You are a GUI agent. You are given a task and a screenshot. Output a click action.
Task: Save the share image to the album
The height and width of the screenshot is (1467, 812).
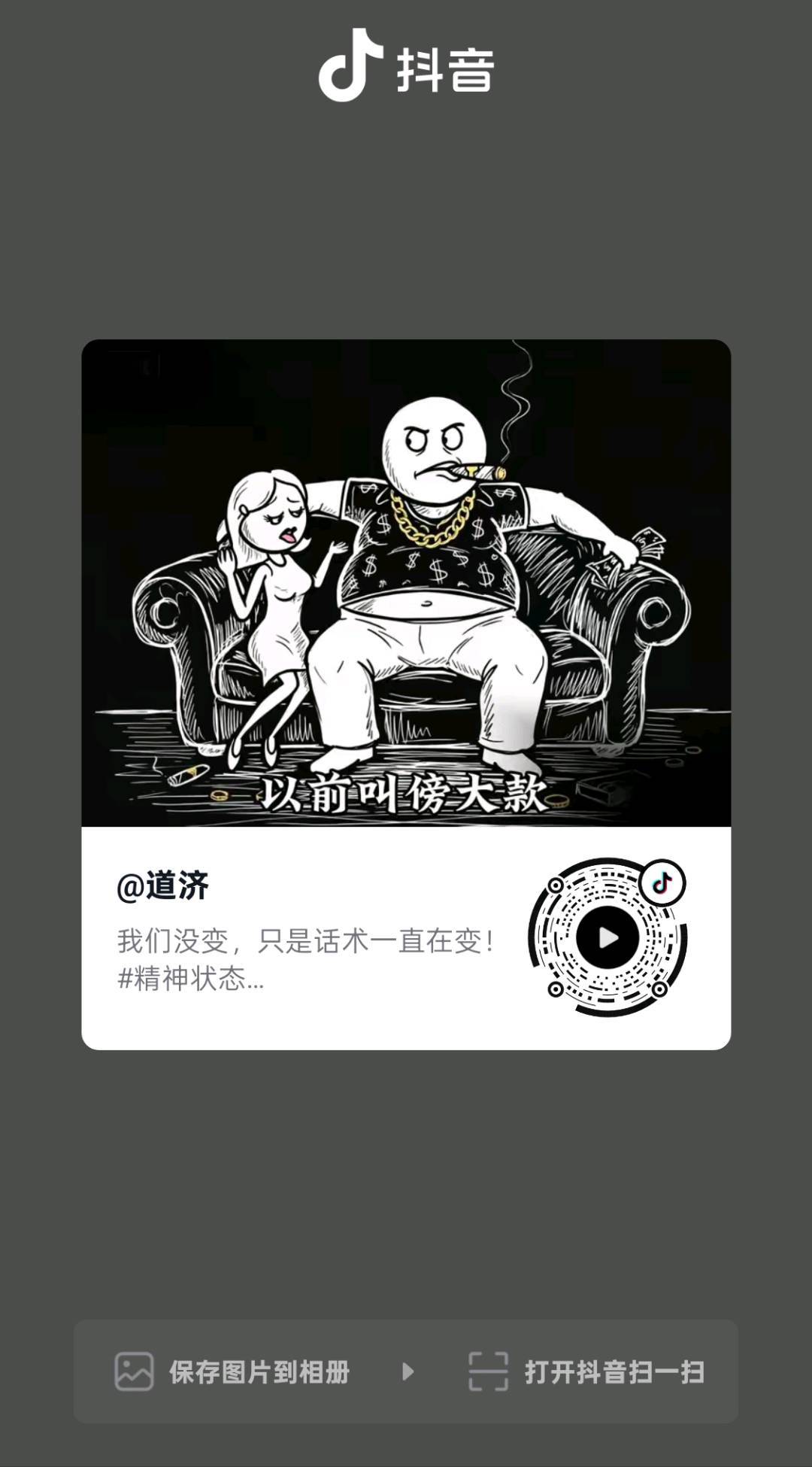coord(233,1372)
